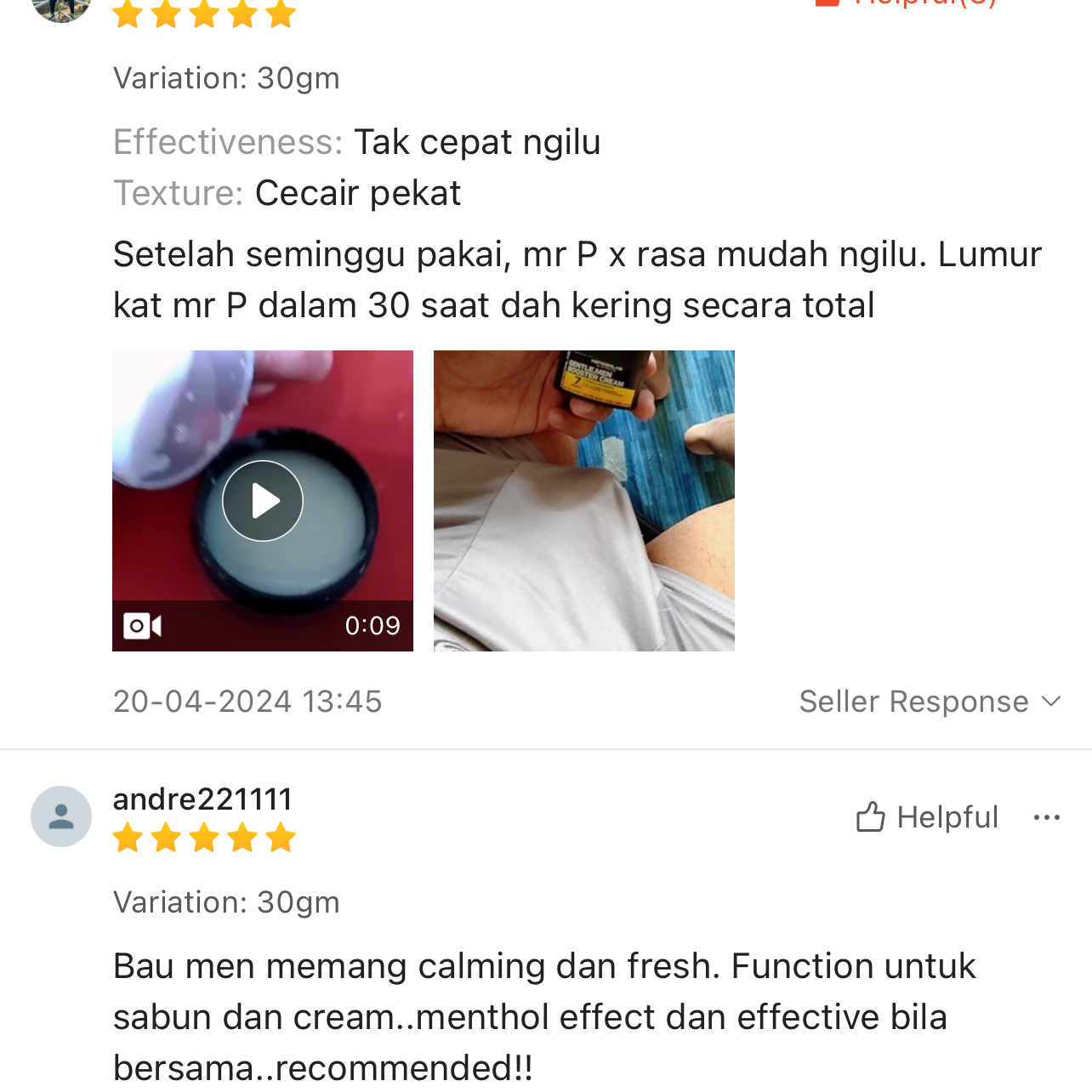This screenshot has width=1092, height=1092.
Task: Open andre221111's profile avatar
Action: (61, 816)
